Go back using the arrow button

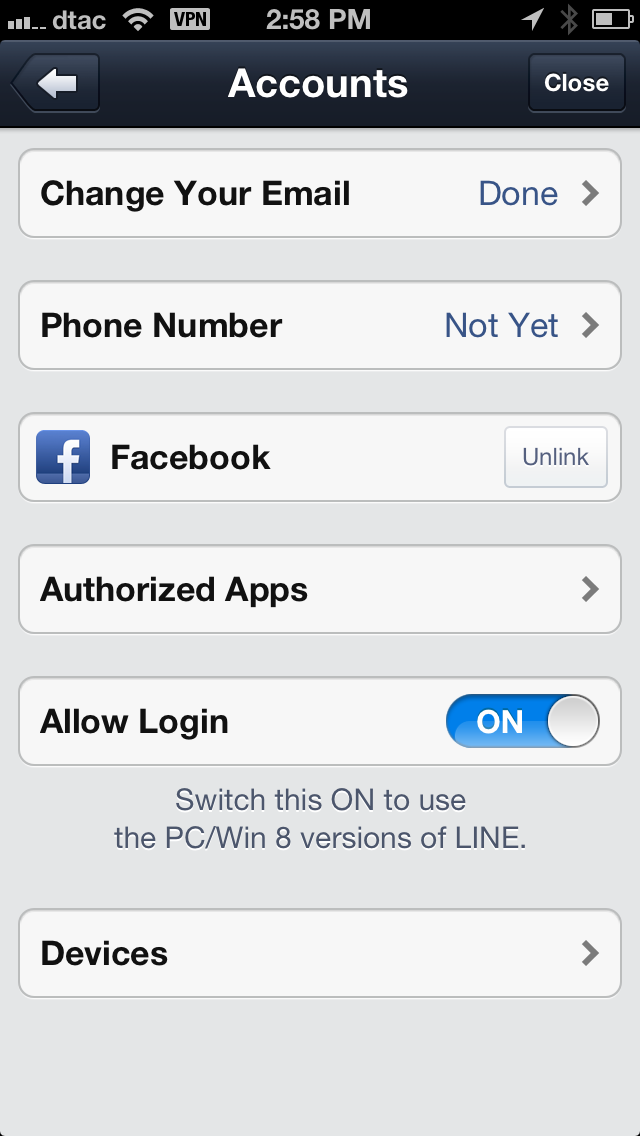click(58, 84)
